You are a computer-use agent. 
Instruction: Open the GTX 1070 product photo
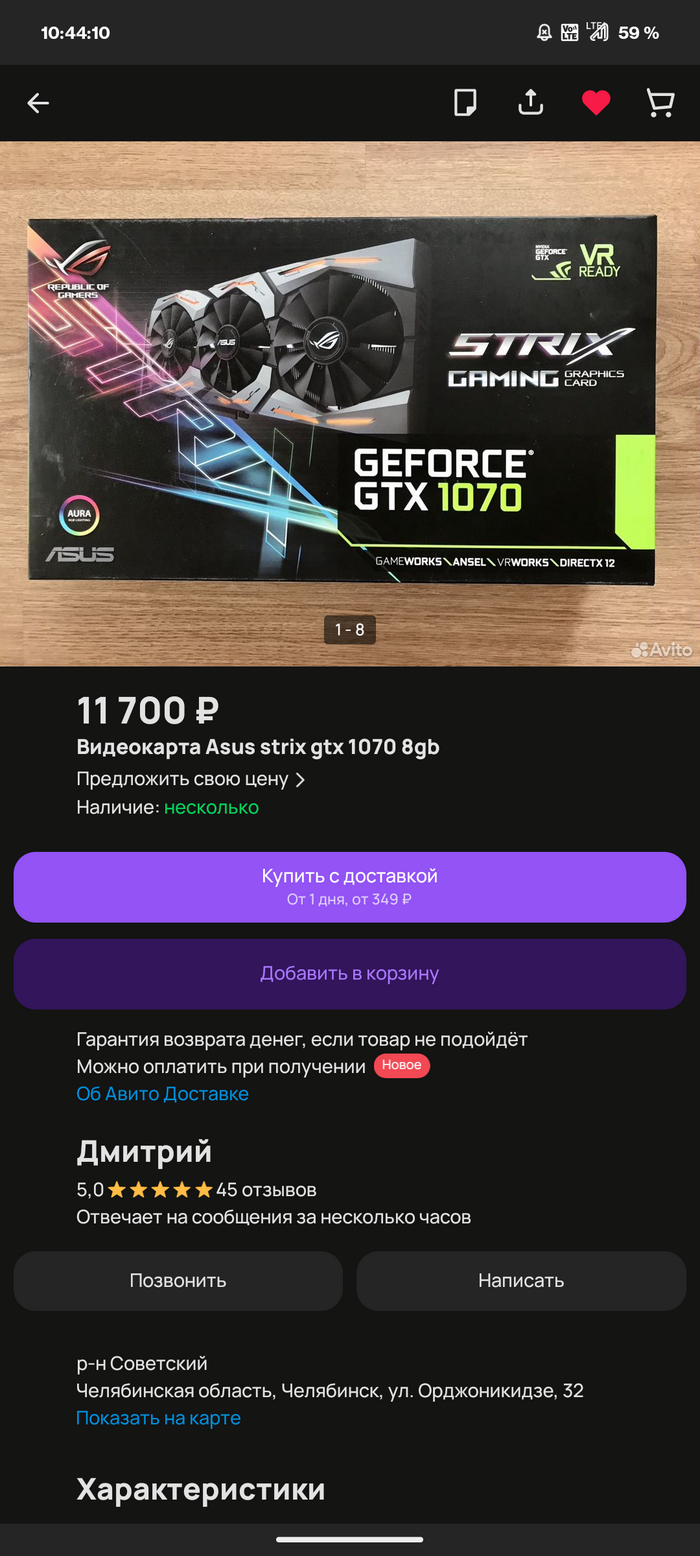pyautogui.click(x=350, y=400)
